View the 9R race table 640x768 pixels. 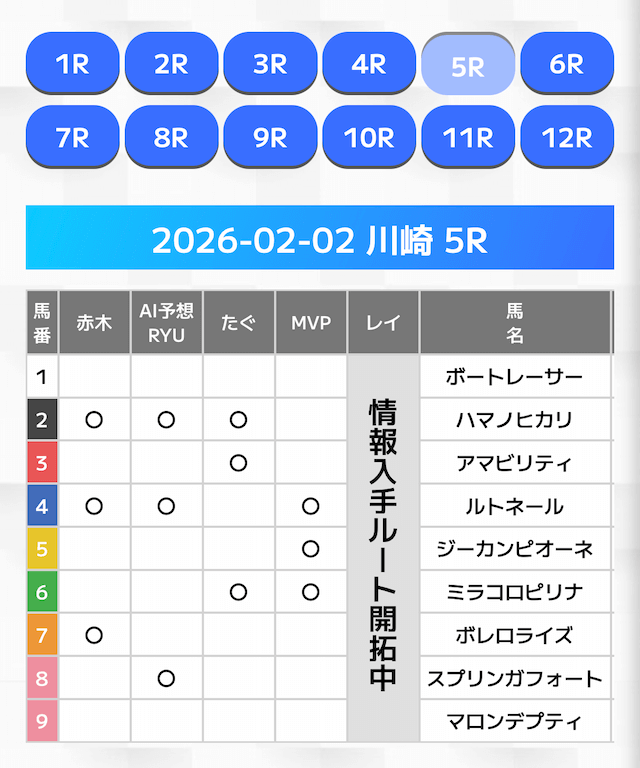click(270, 137)
